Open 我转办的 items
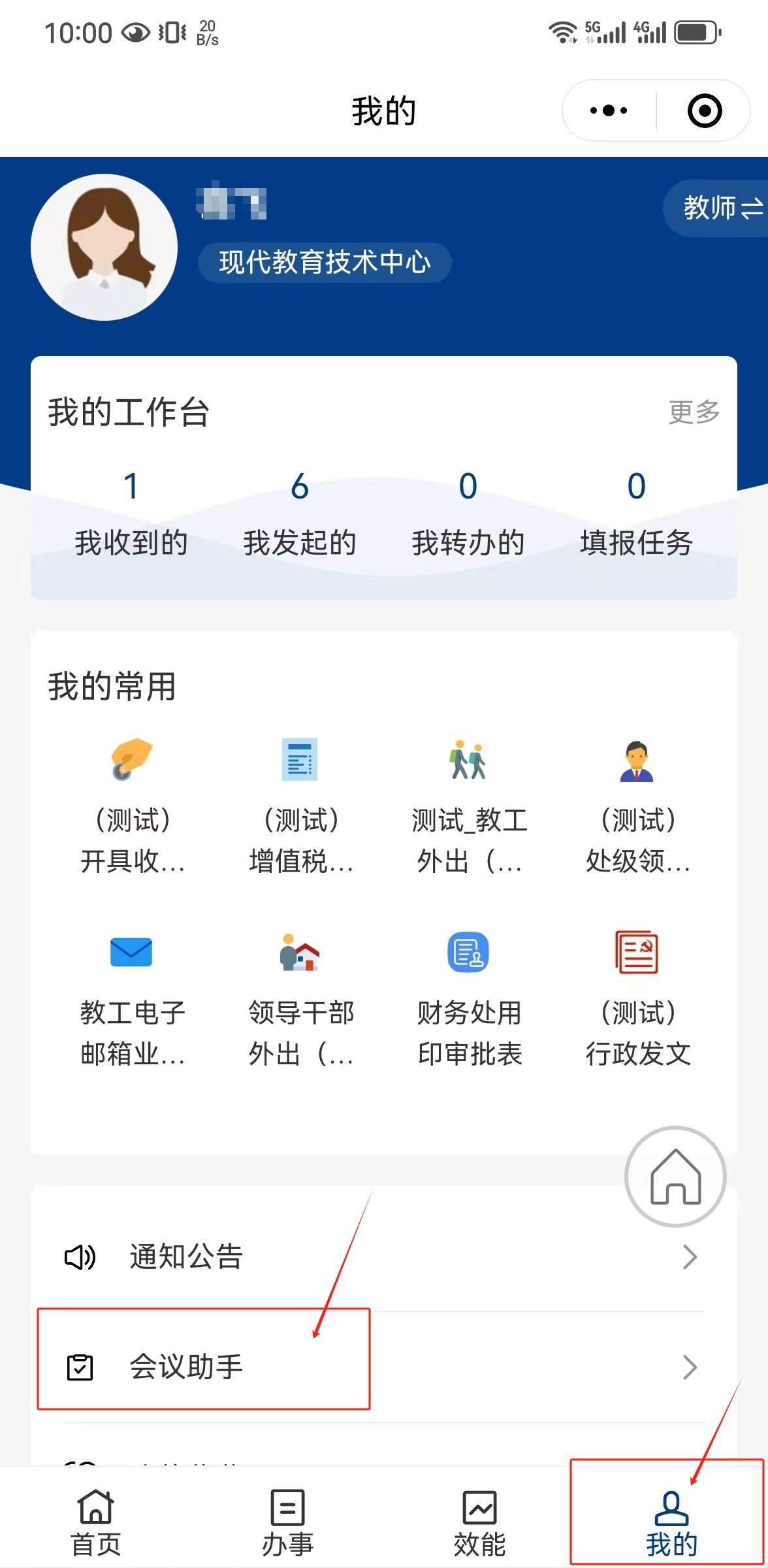This screenshot has width=768, height=1568. coord(468,514)
